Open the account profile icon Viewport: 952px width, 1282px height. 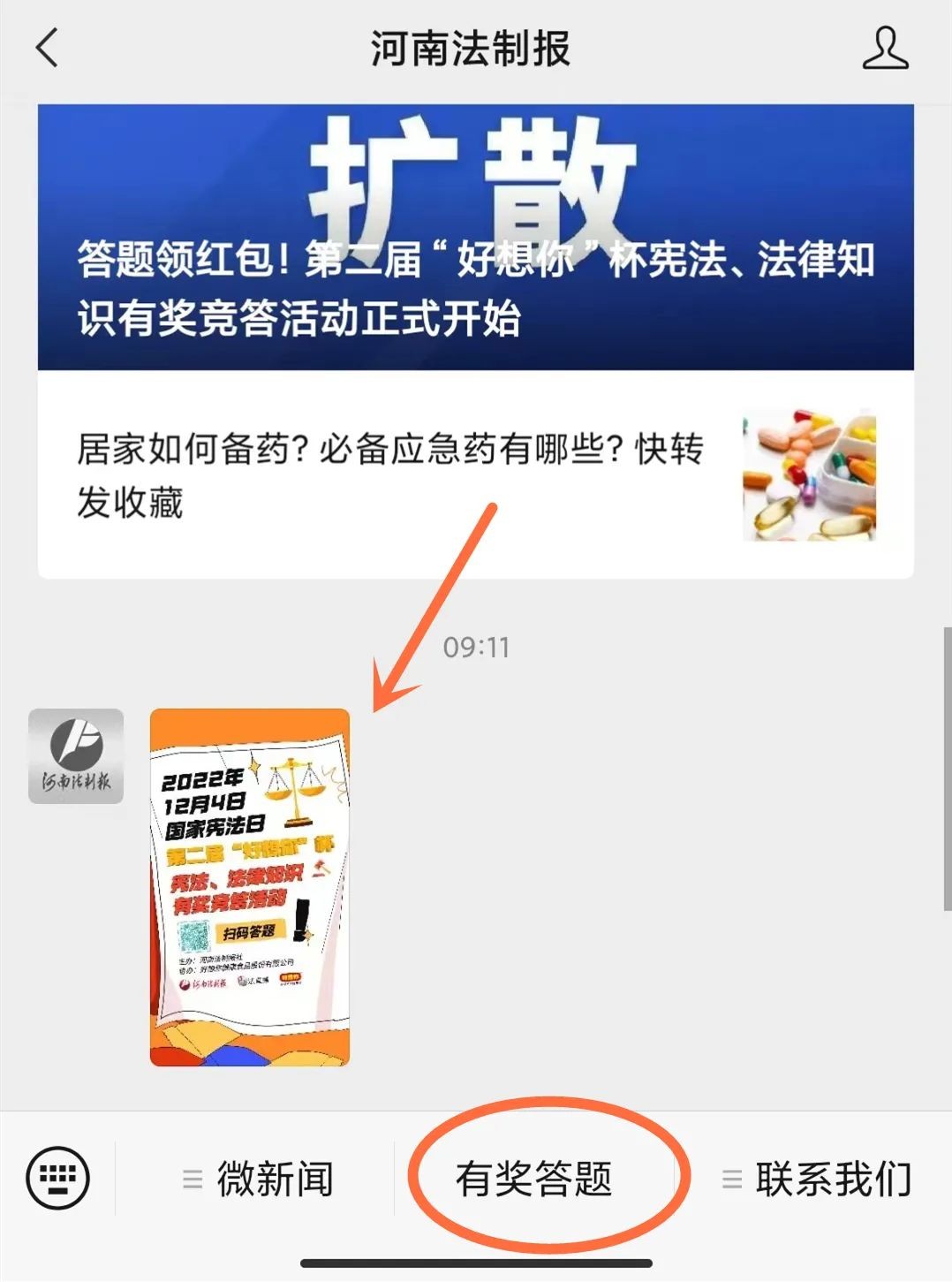[x=885, y=48]
